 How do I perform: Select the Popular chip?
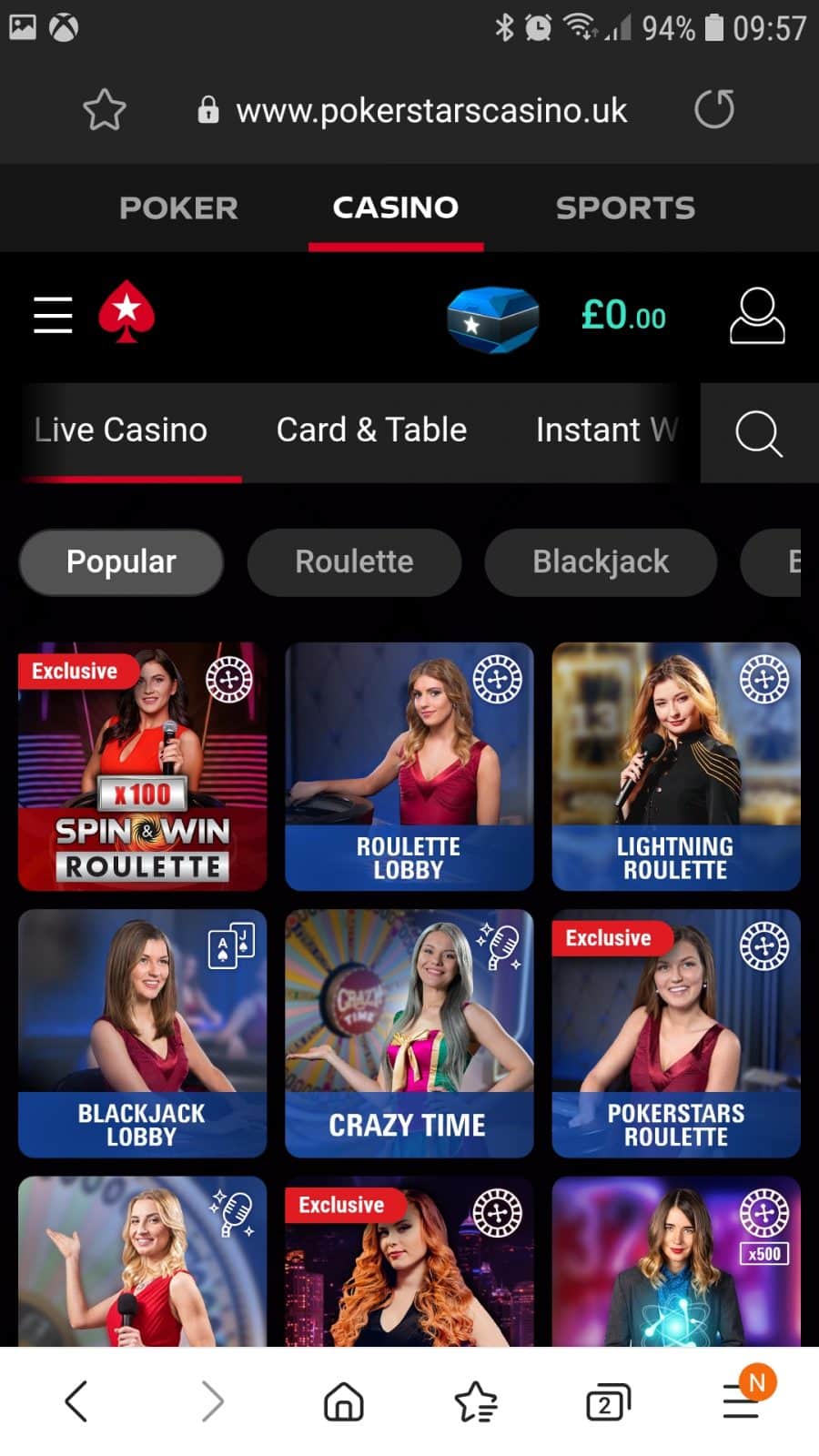click(121, 561)
